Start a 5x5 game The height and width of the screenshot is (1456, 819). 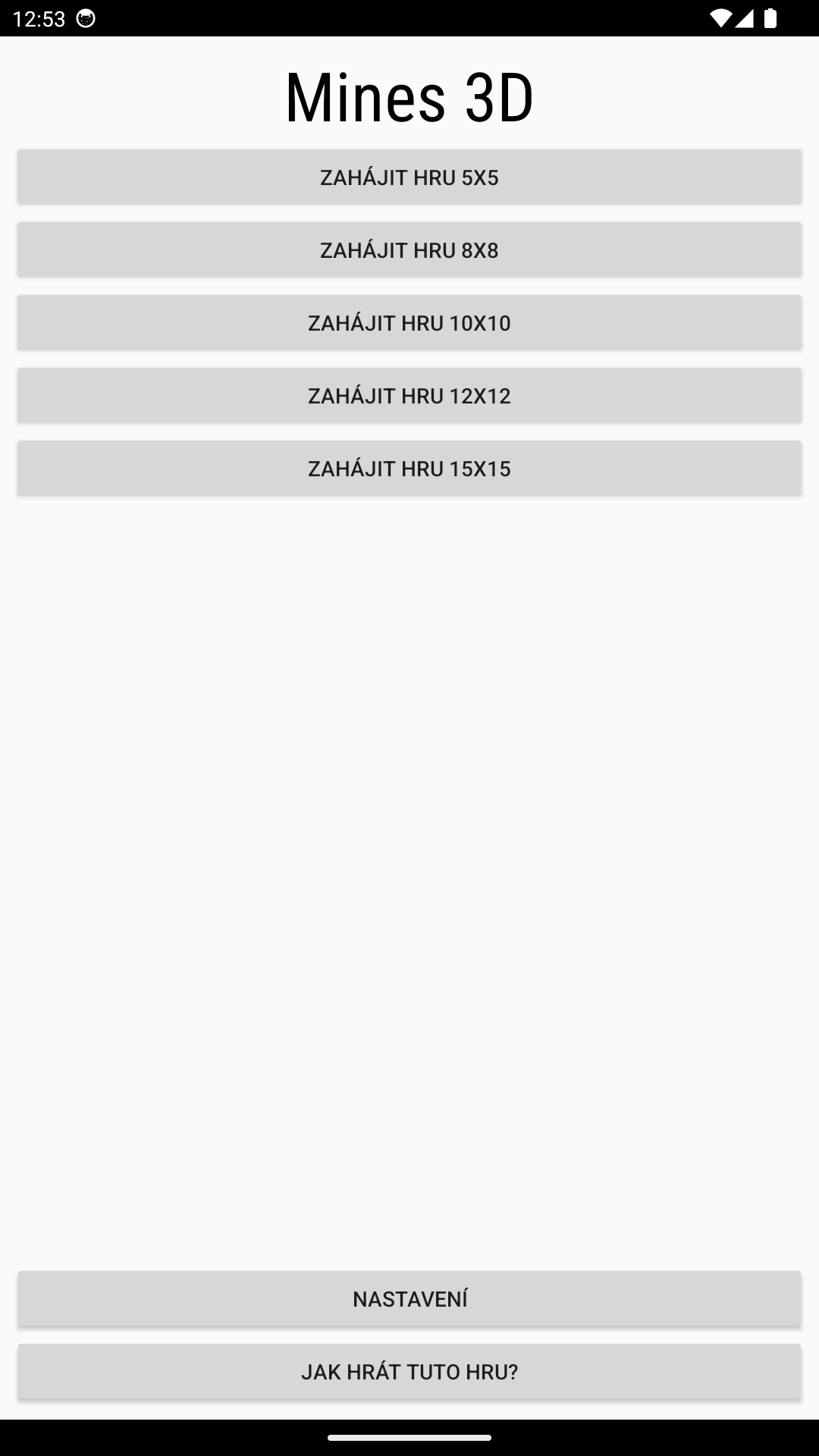coord(409,177)
